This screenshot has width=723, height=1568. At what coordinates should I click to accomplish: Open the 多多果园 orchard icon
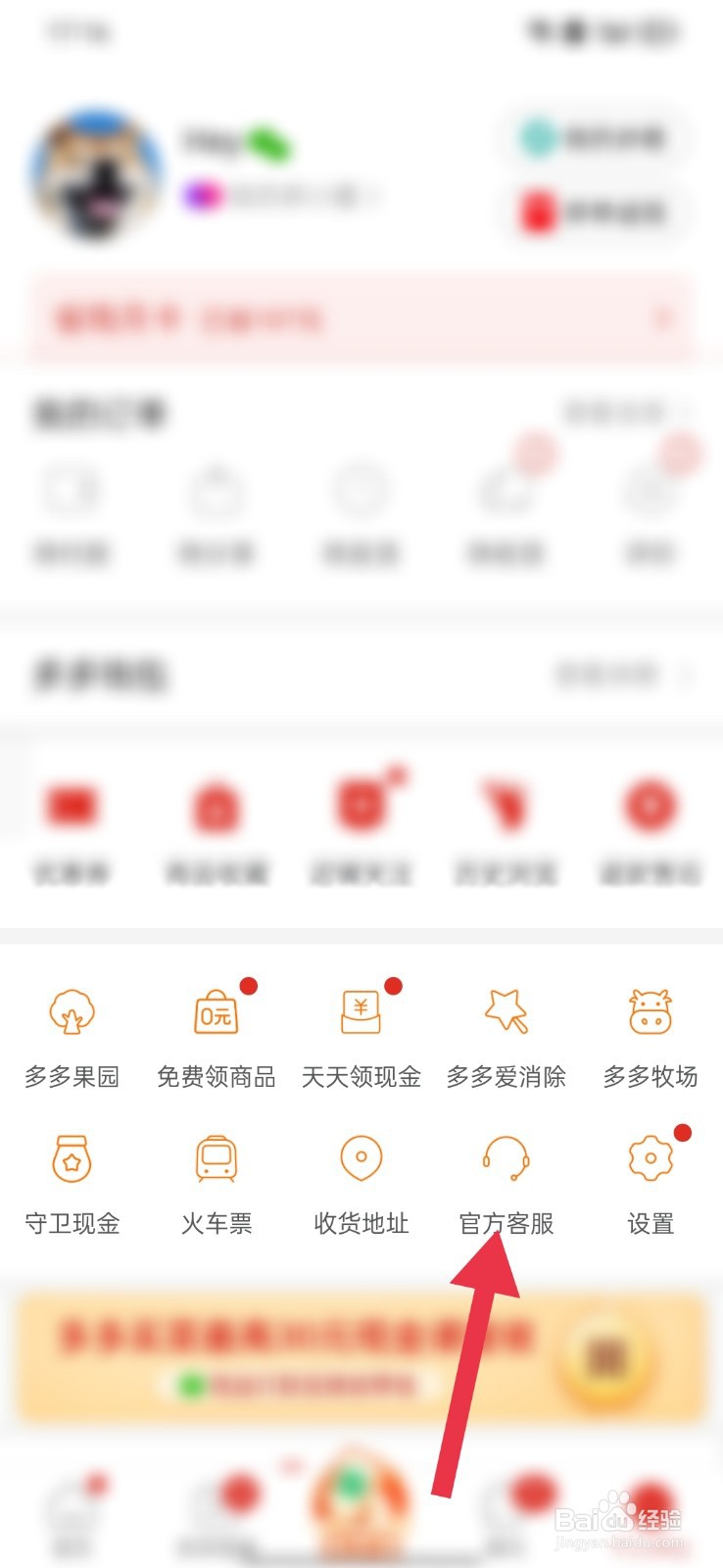71,1012
